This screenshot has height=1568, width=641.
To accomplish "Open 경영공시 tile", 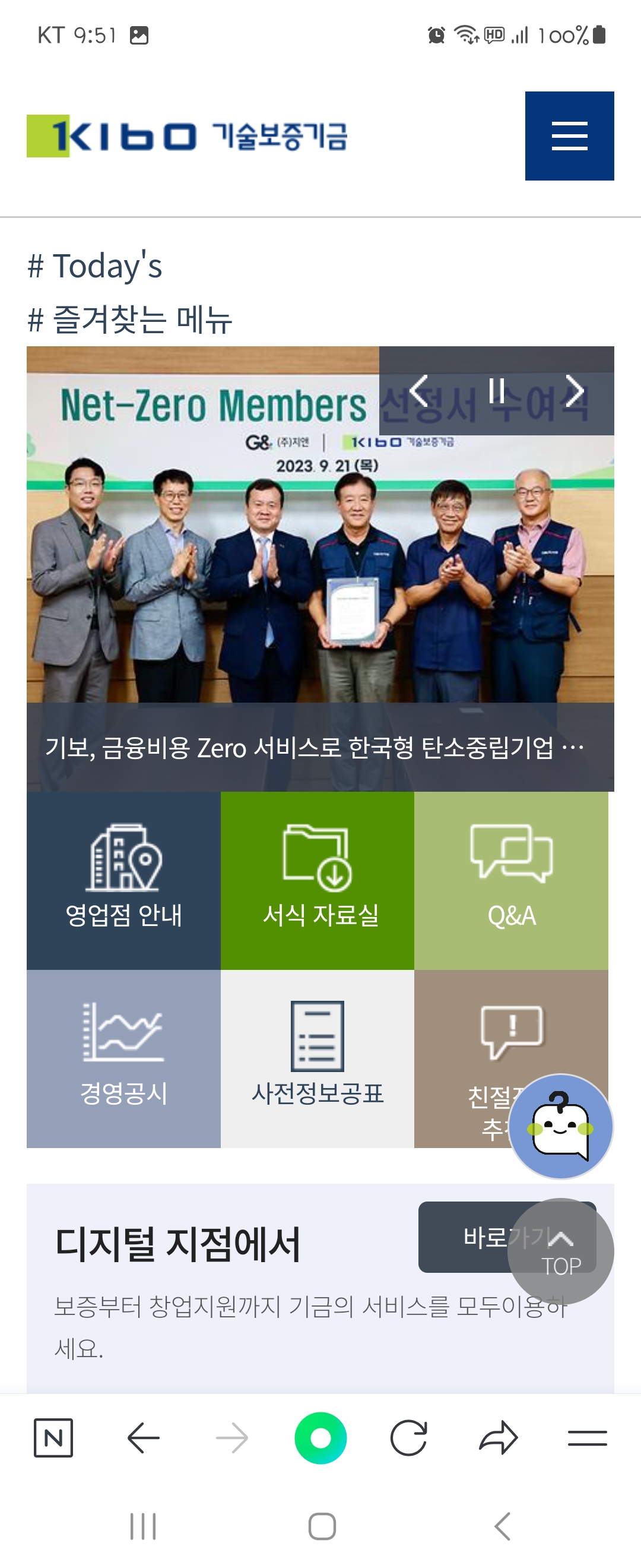I will (x=123, y=1058).
